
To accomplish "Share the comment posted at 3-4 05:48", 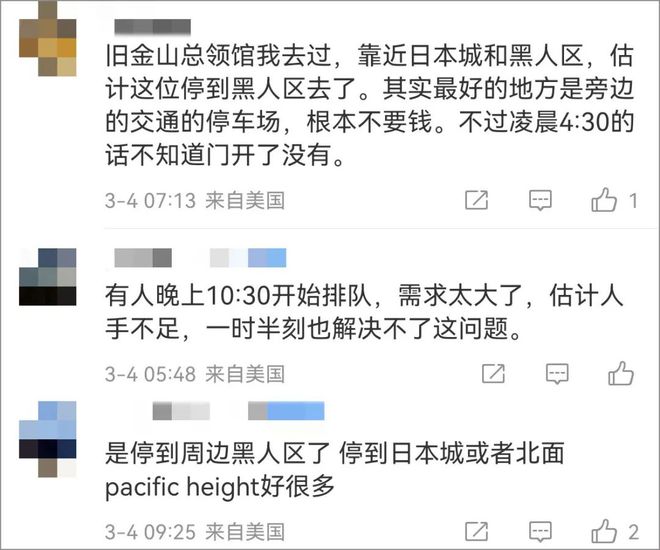I will (x=493, y=374).
